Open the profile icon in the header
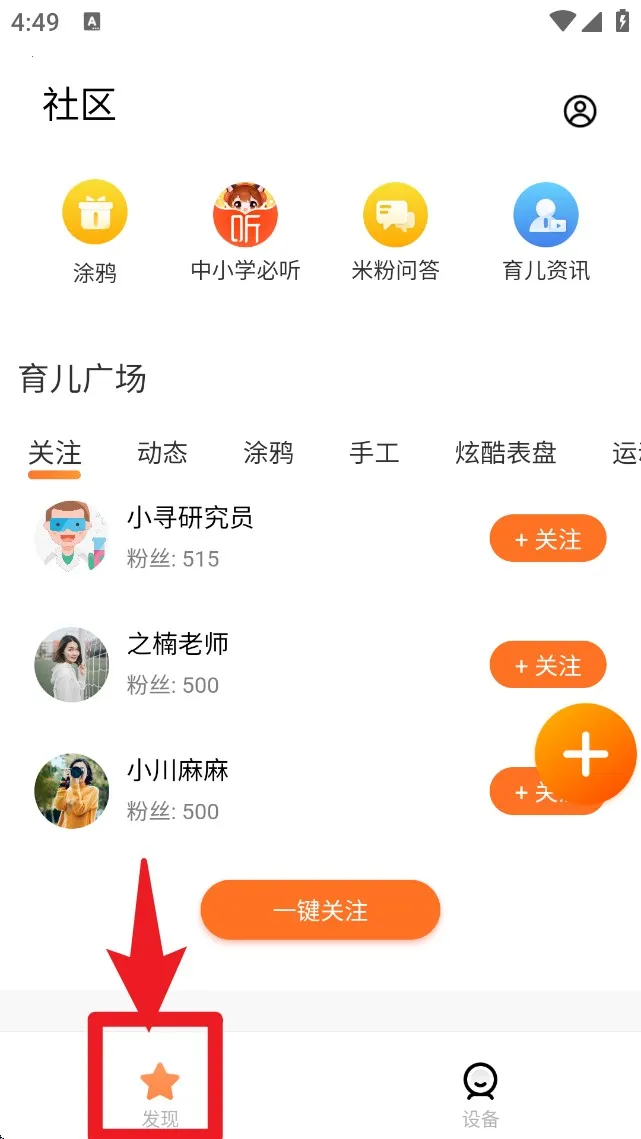The image size is (641, 1139). (580, 111)
